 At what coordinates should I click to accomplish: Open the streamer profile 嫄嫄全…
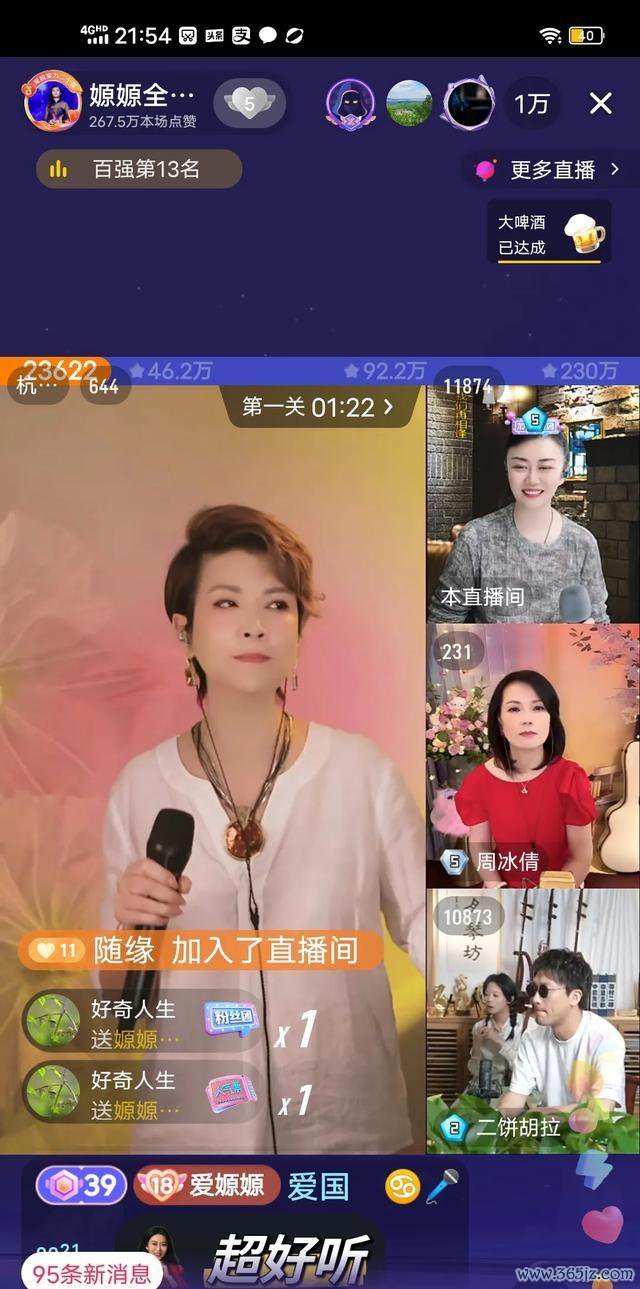(x=141, y=97)
